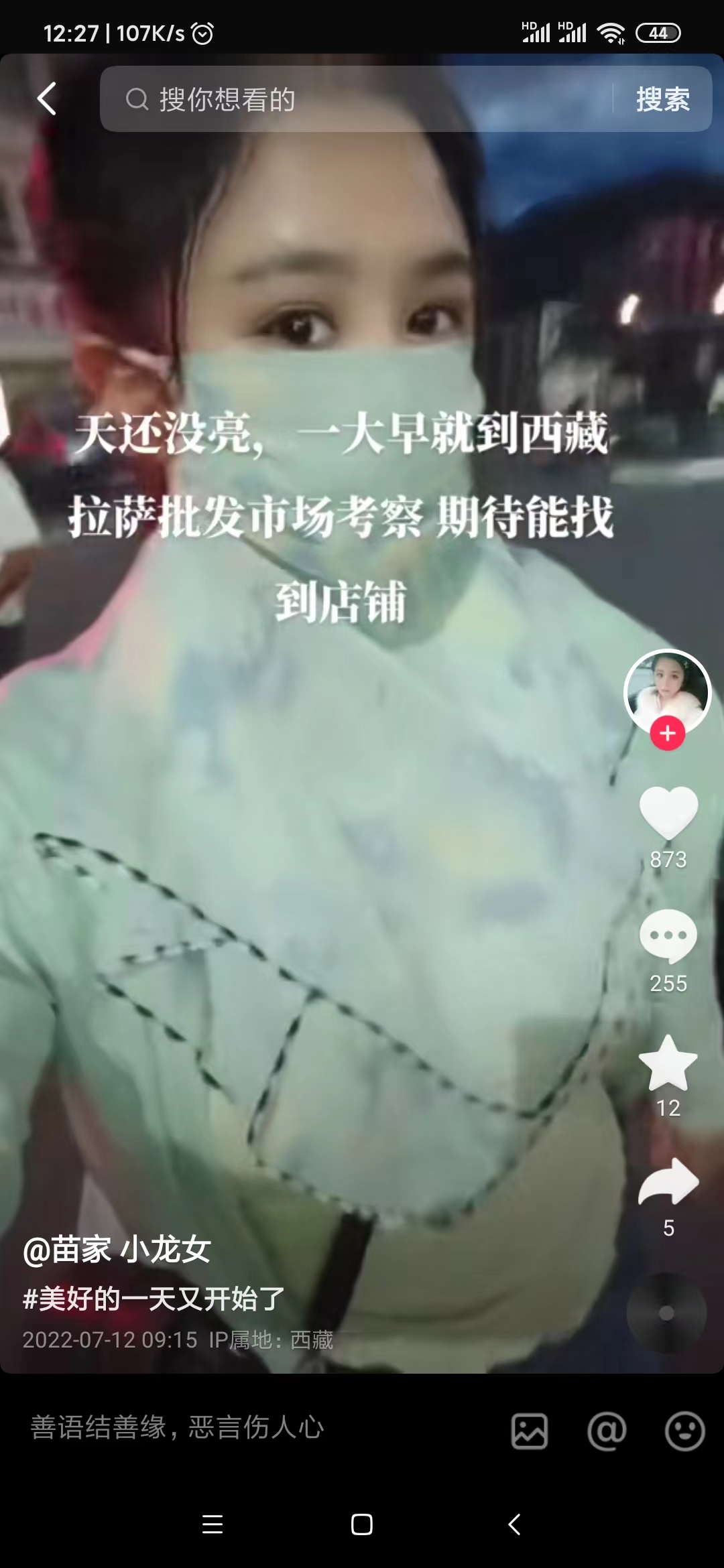
Task: Open @苗家 小龙女 username link
Action: (117, 1250)
